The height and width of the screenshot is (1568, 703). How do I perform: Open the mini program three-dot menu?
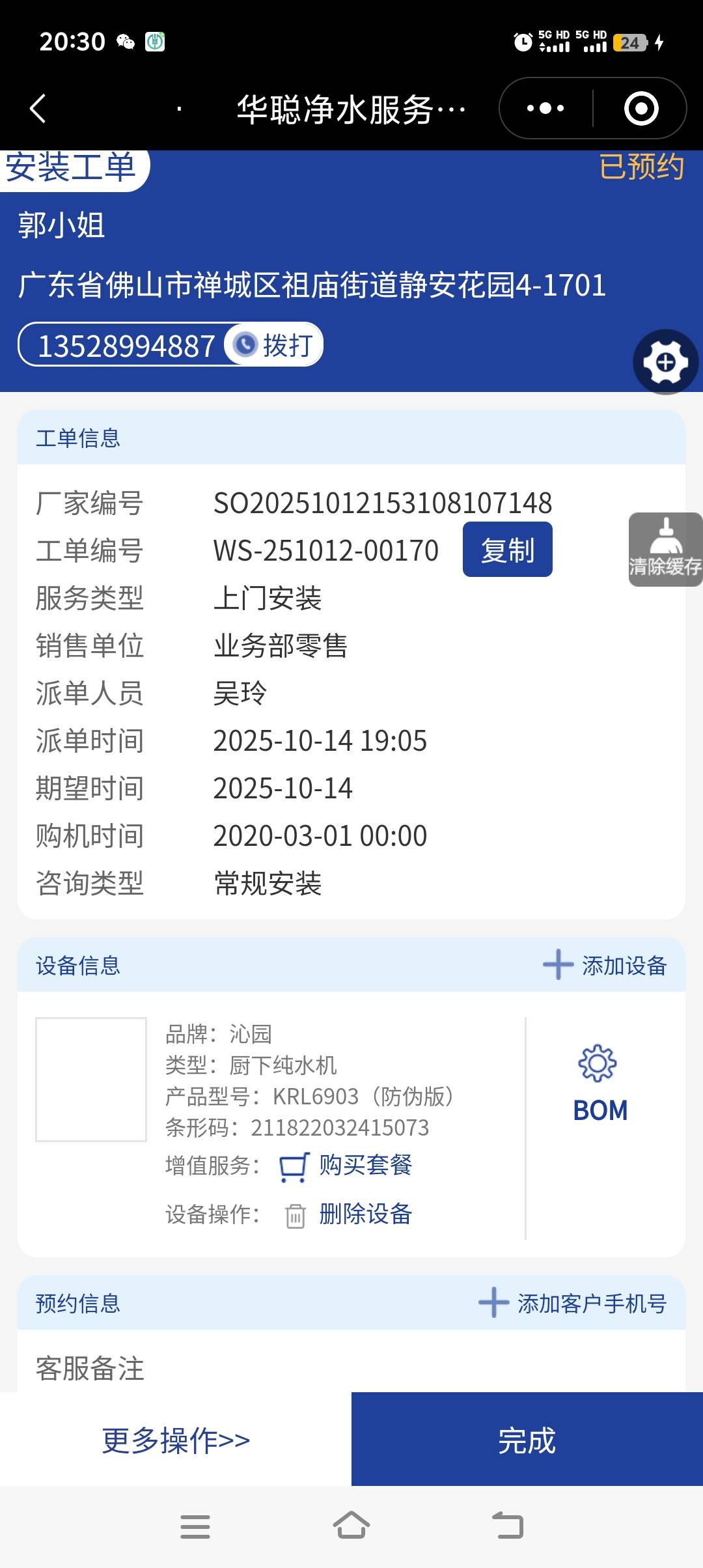[x=545, y=108]
